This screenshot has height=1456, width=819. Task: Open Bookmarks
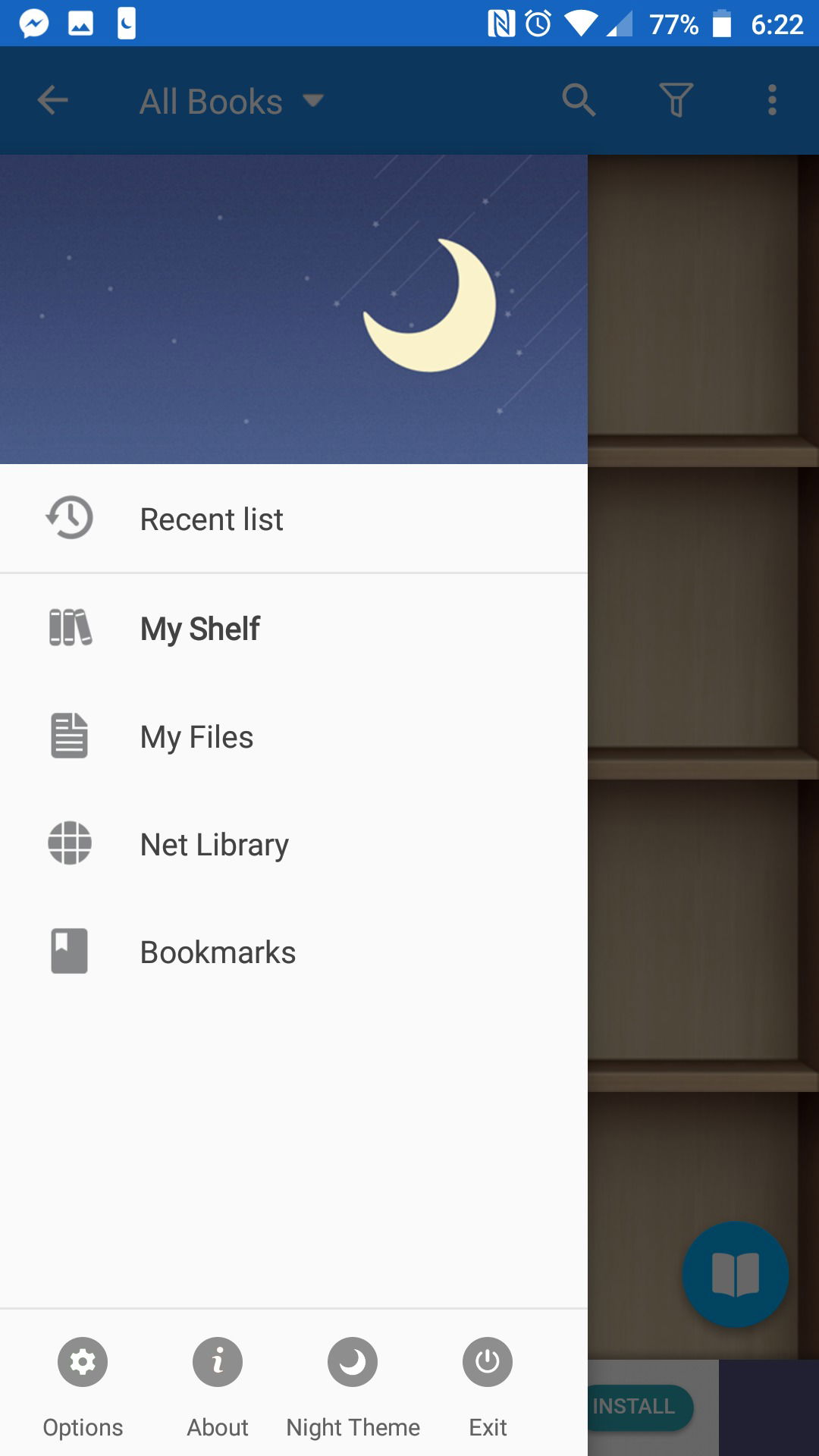[x=293, y=952]
